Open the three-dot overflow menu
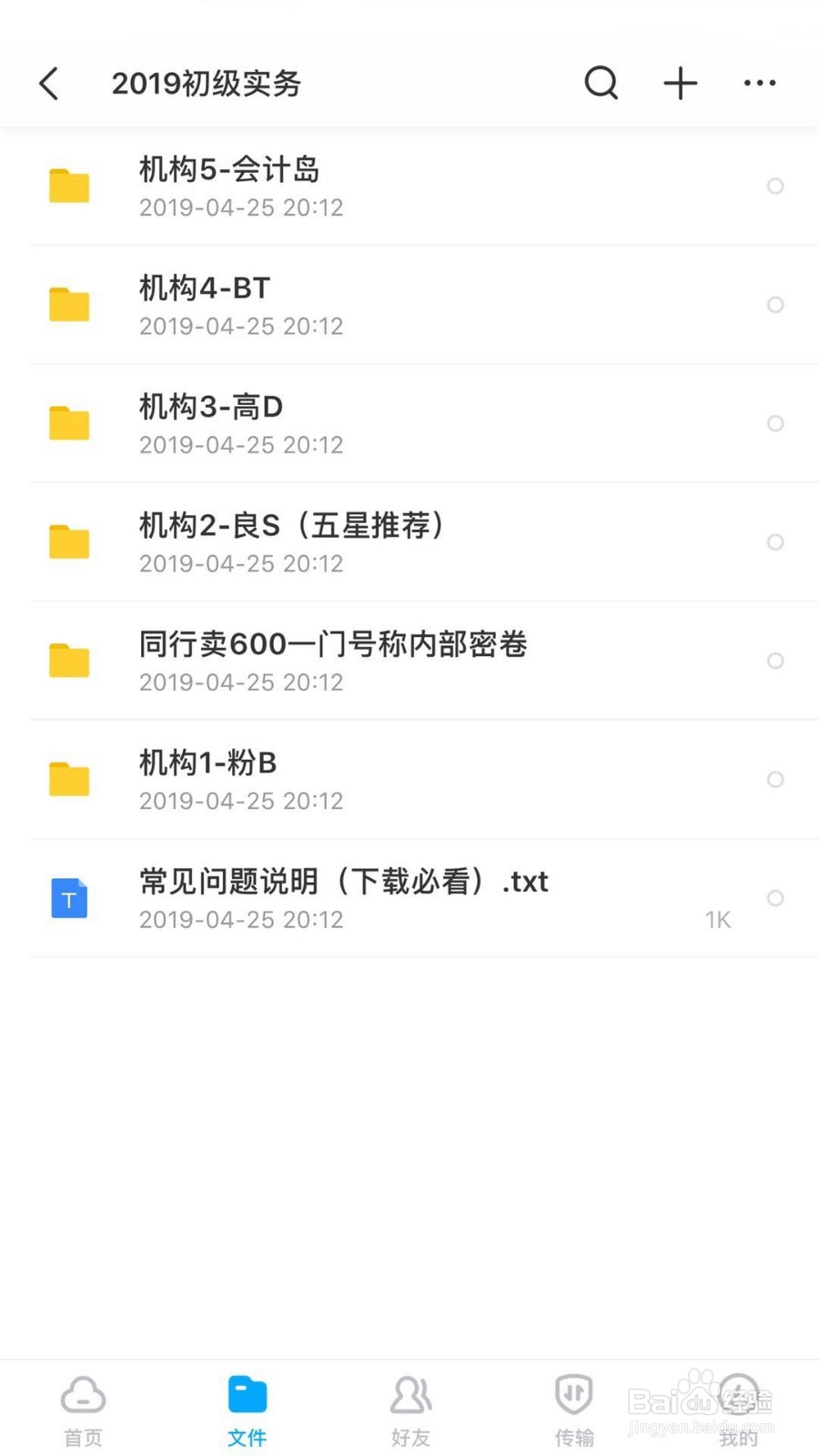 (759, 84)
